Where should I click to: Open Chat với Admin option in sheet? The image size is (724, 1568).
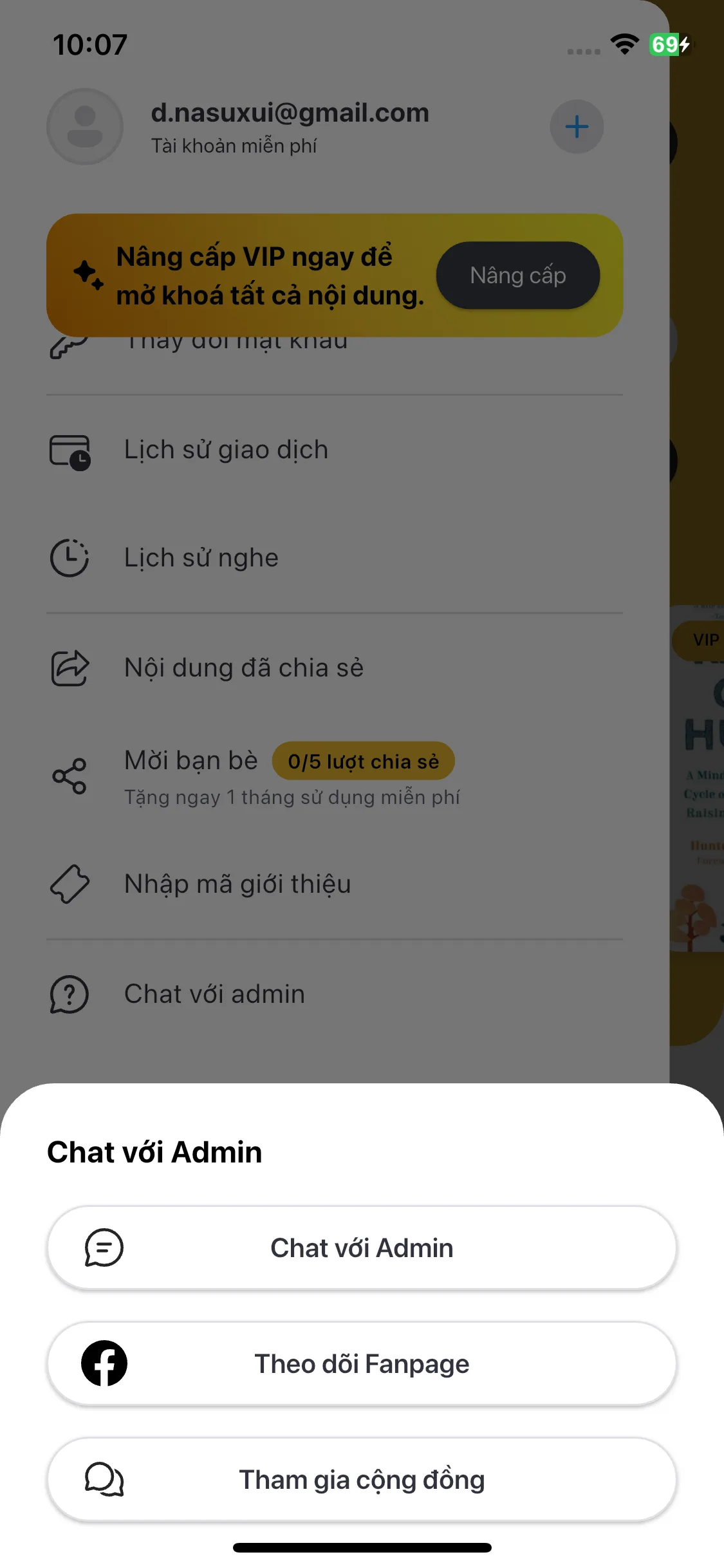coord(362,1247)
